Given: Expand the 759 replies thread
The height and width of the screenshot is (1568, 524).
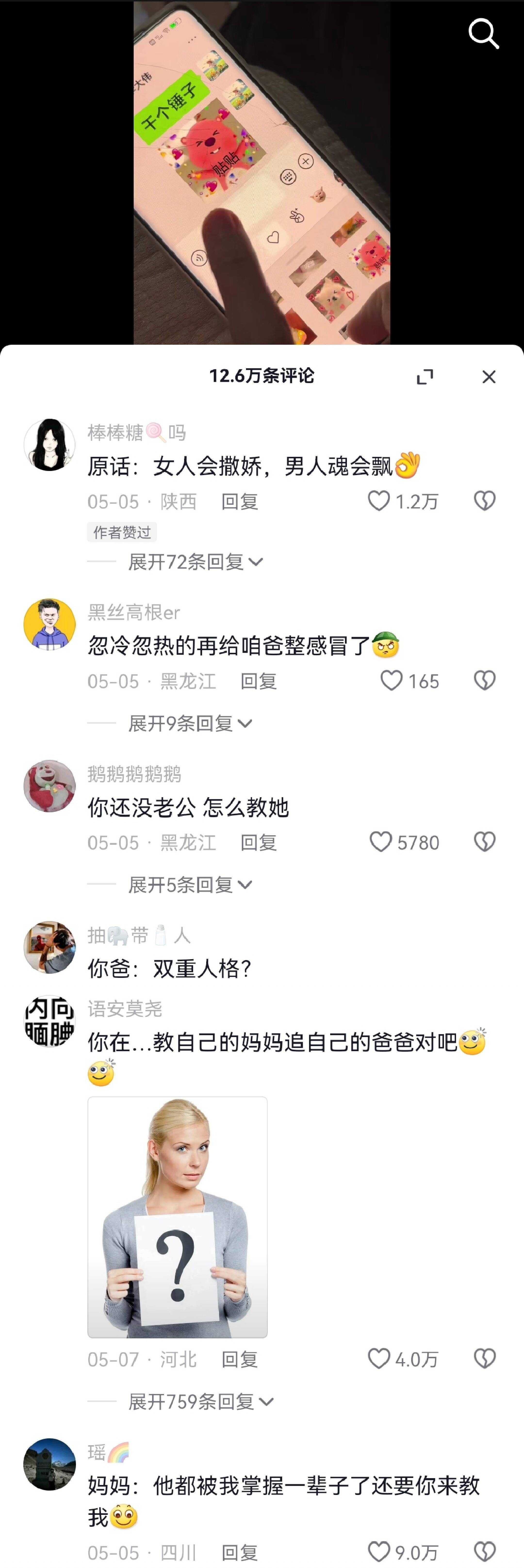Looking at the screenshot, I should 201,1402.
